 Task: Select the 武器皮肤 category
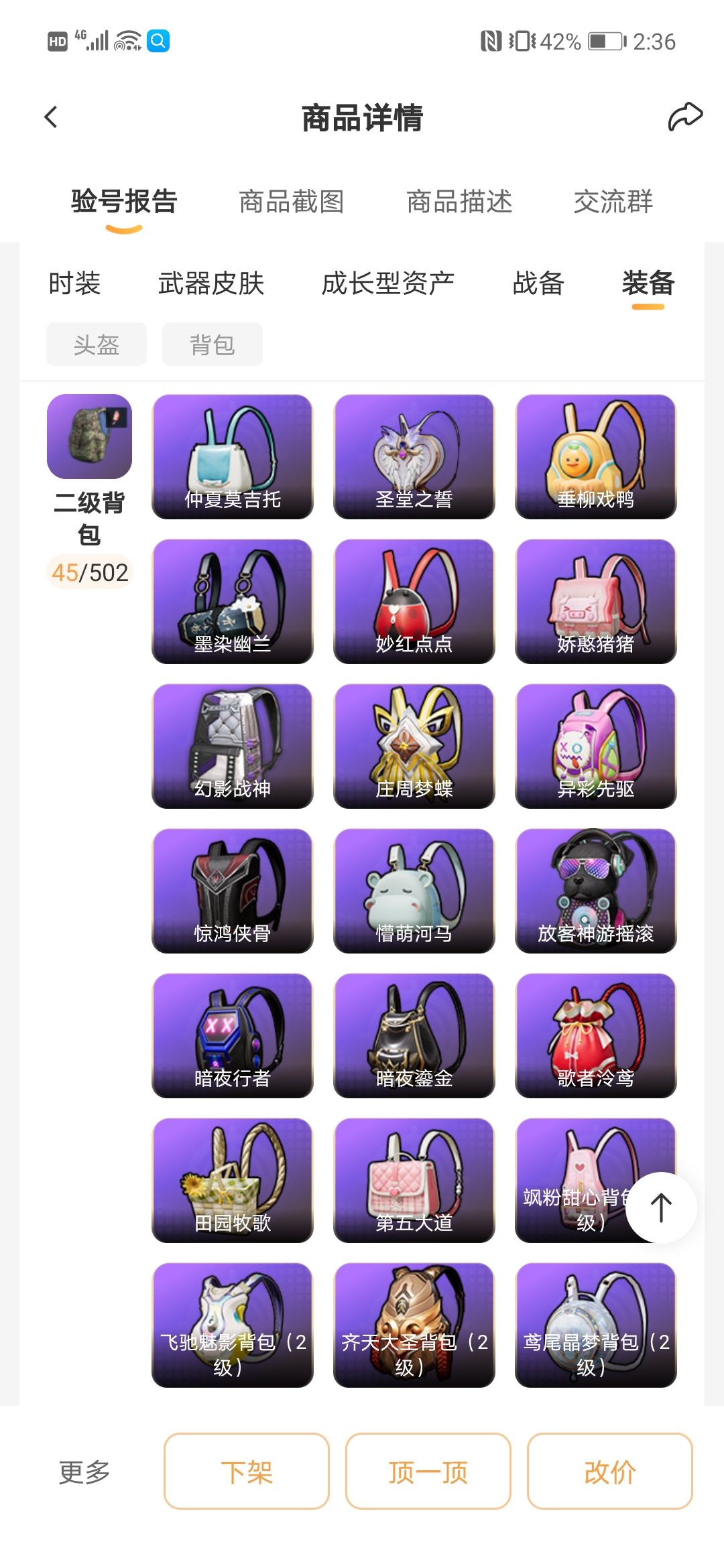tap(211, 283)
